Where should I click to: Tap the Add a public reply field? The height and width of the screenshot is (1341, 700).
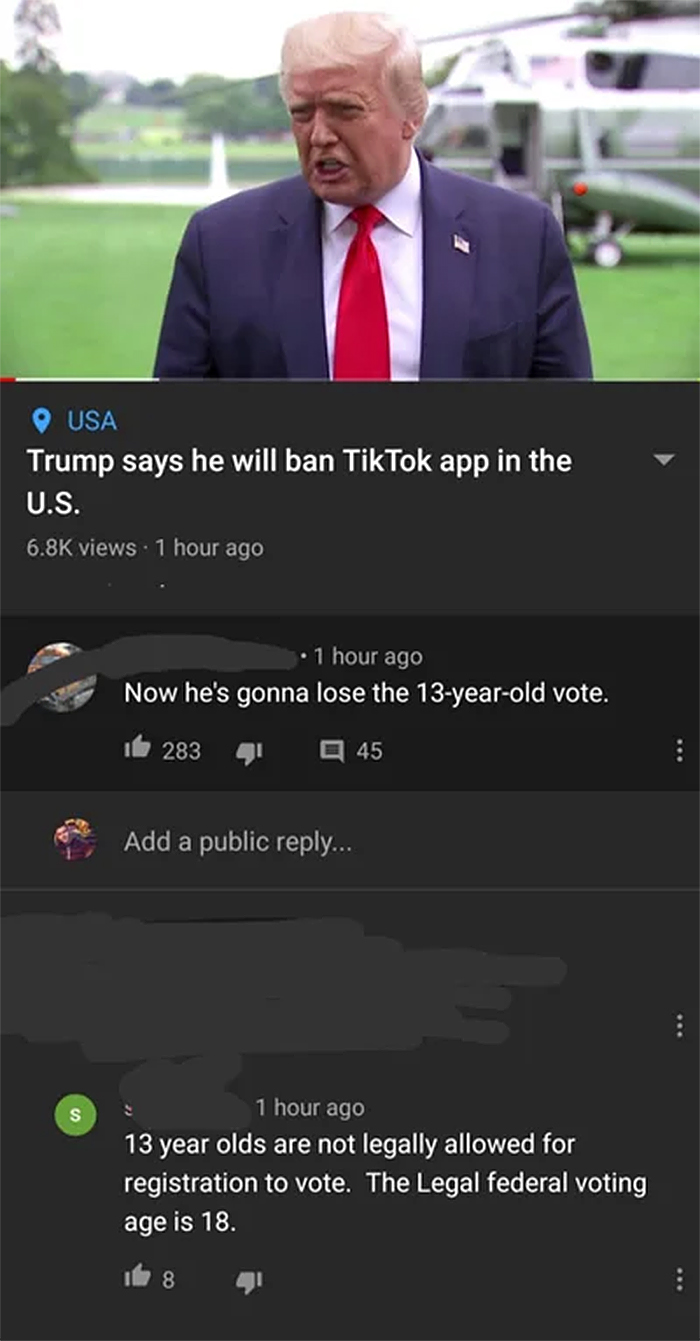(238, 842)
